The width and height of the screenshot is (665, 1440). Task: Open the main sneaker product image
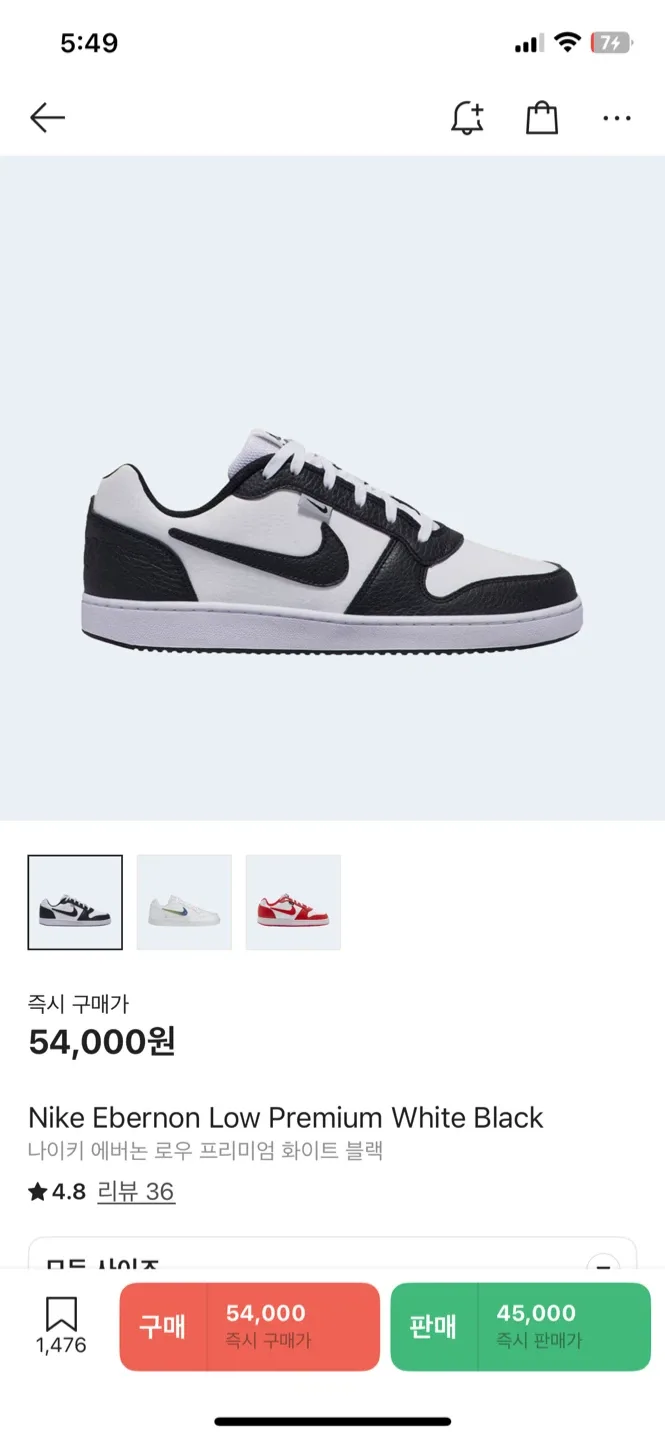(332, 488)
